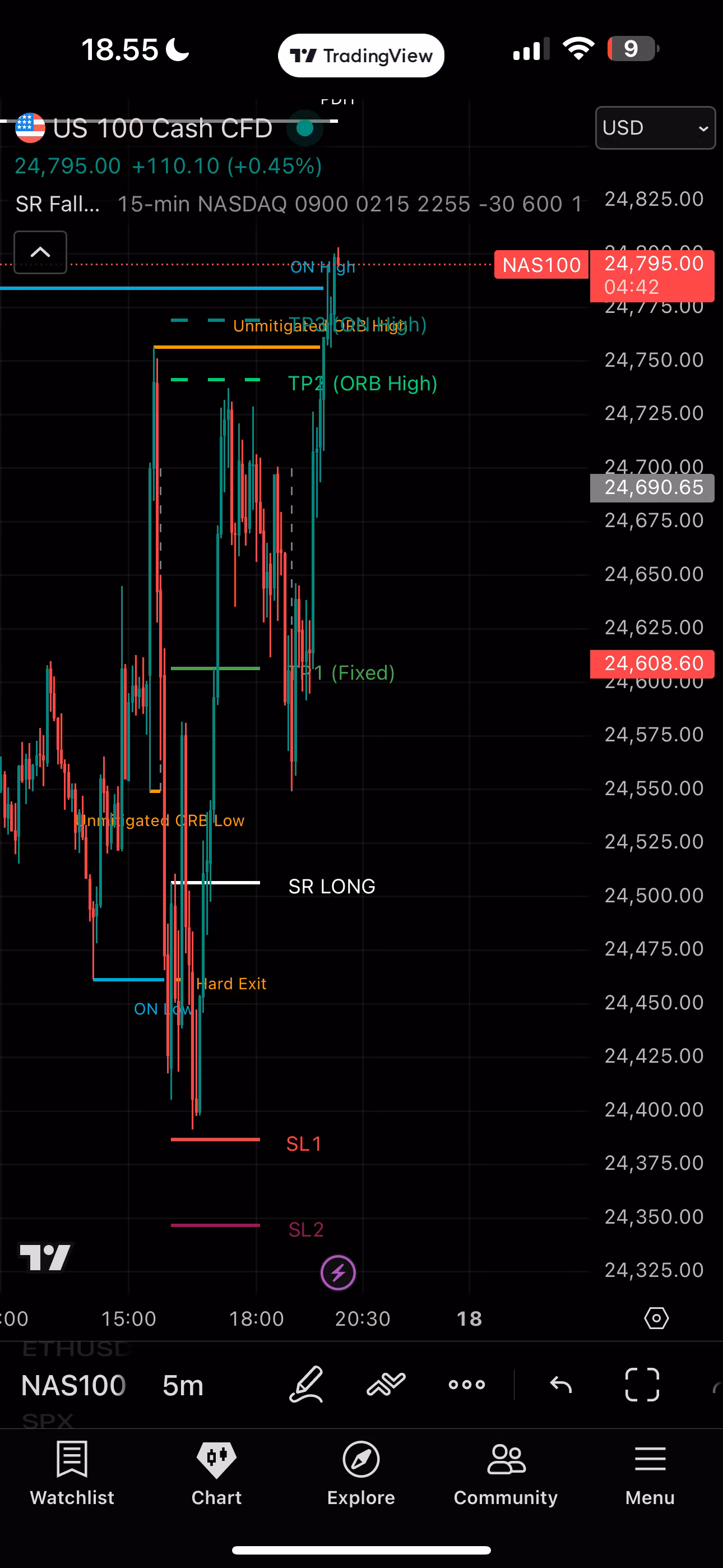Go to the Explore tab
Viewport: 723px width, 1568px height.
point(361,1473)
